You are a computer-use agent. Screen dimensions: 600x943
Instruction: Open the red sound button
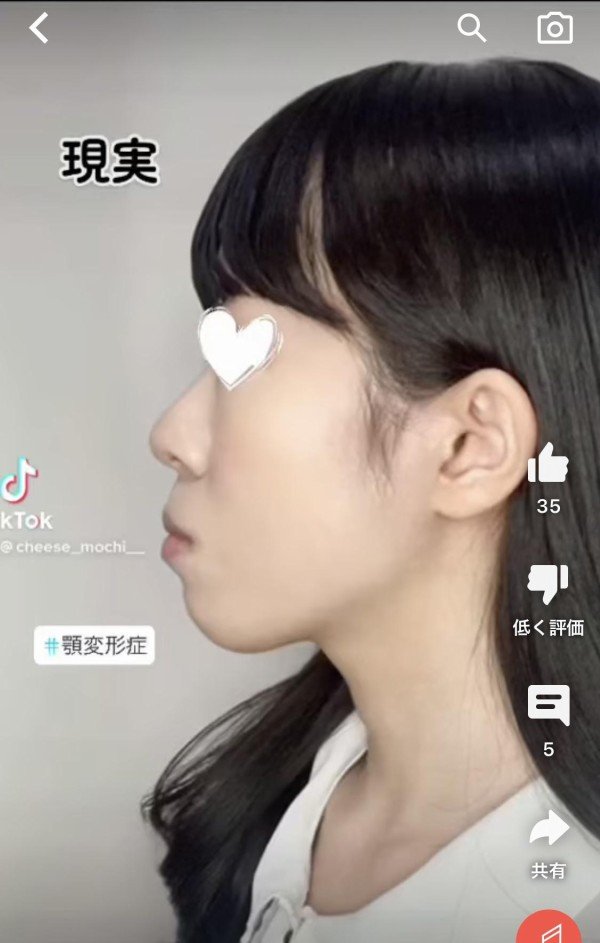point(551,930)
